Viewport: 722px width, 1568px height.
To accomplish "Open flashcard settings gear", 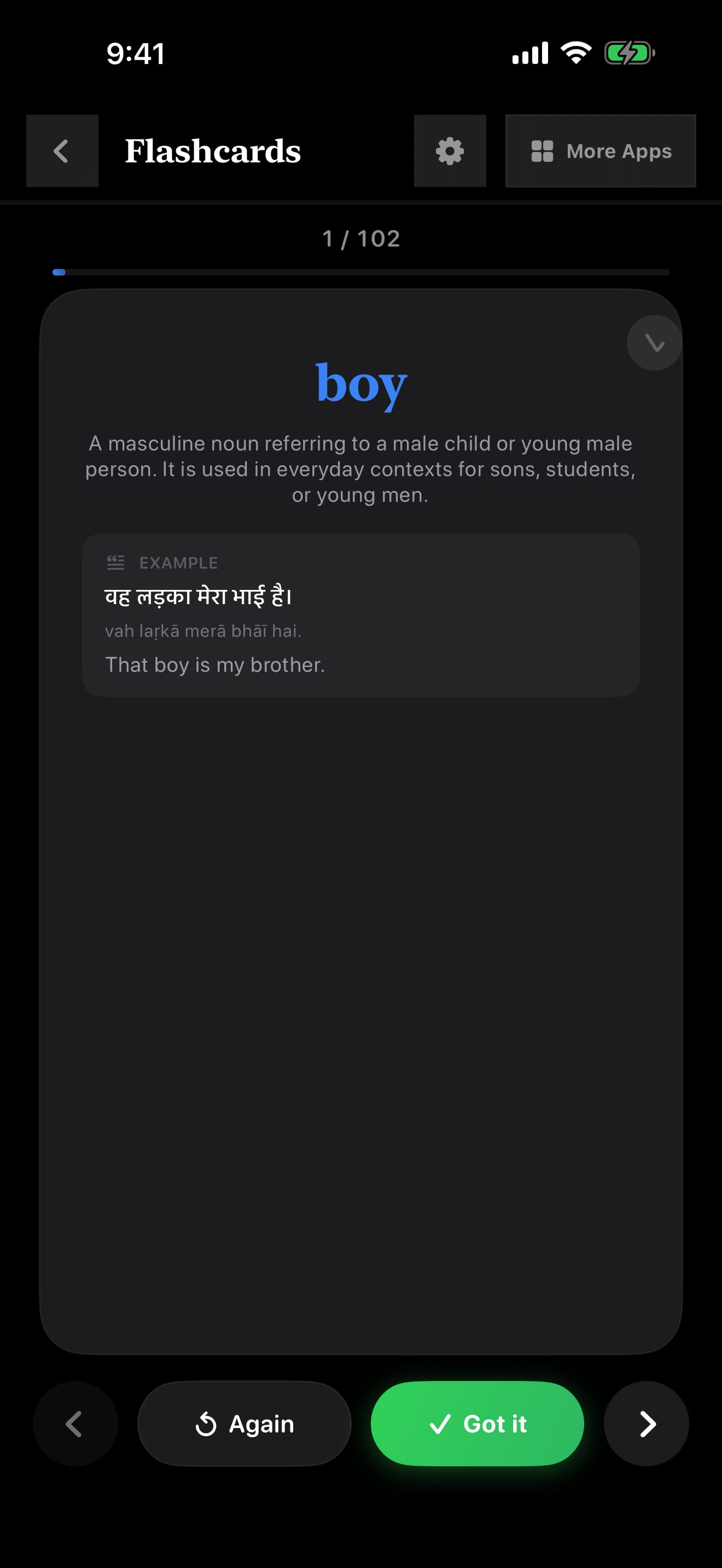I will click(x=450, y=151).
